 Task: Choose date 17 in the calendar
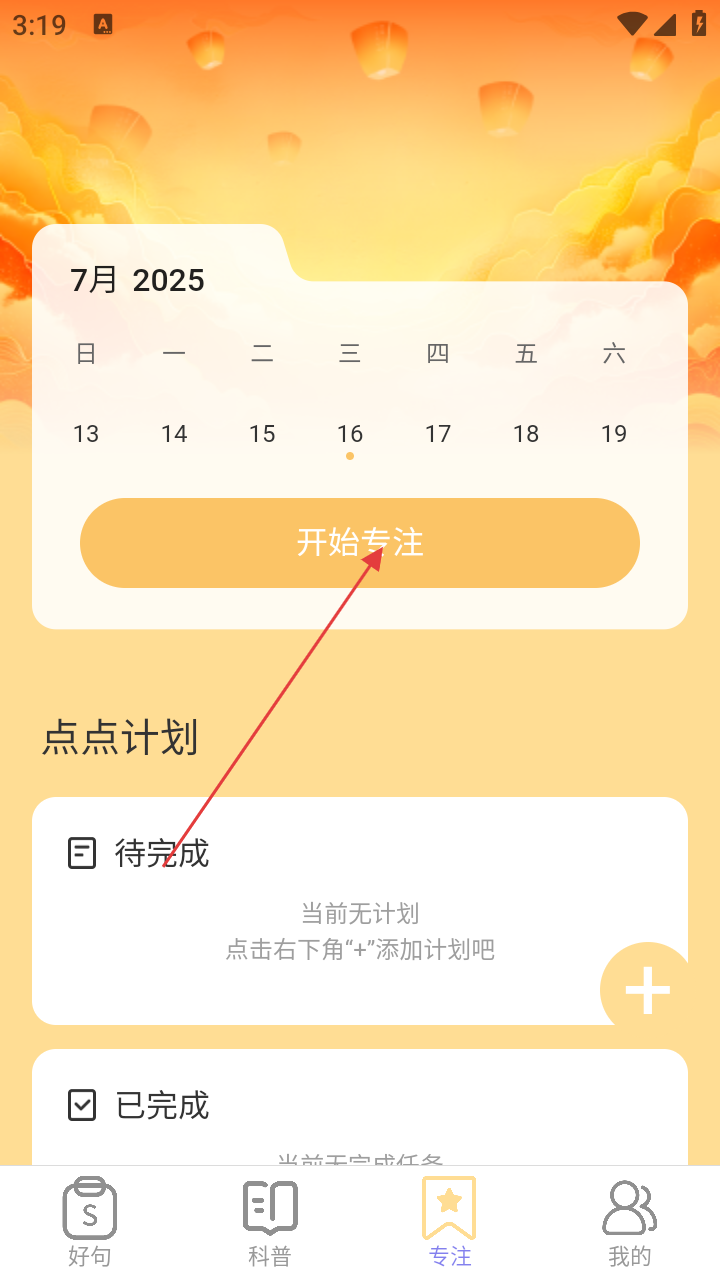438,434
